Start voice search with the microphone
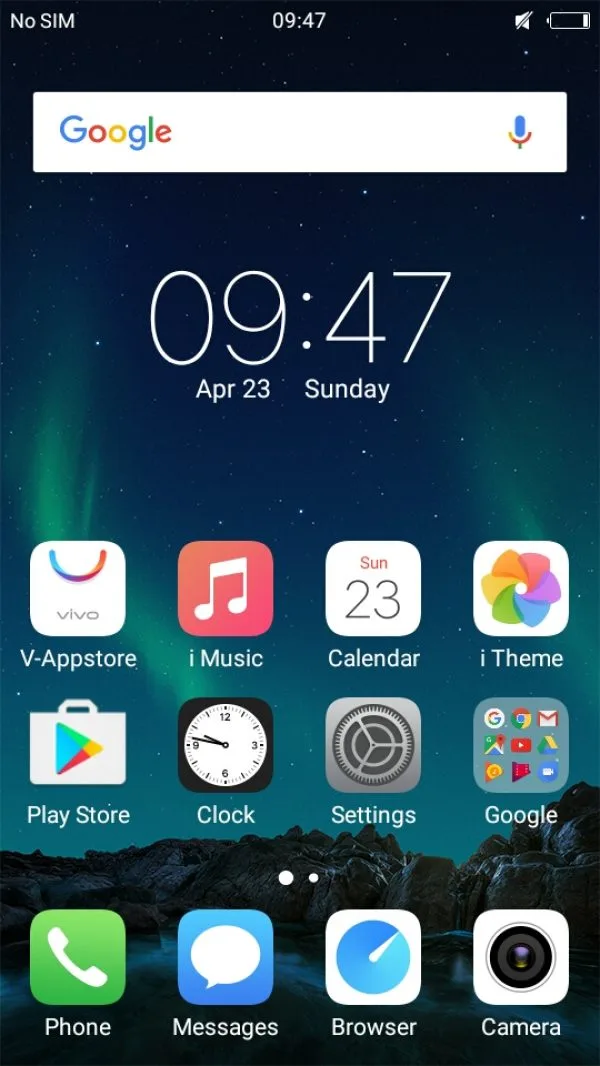The height and width of the screenshot is (1066, 600). pyautogui.click(x=520, y=131)
